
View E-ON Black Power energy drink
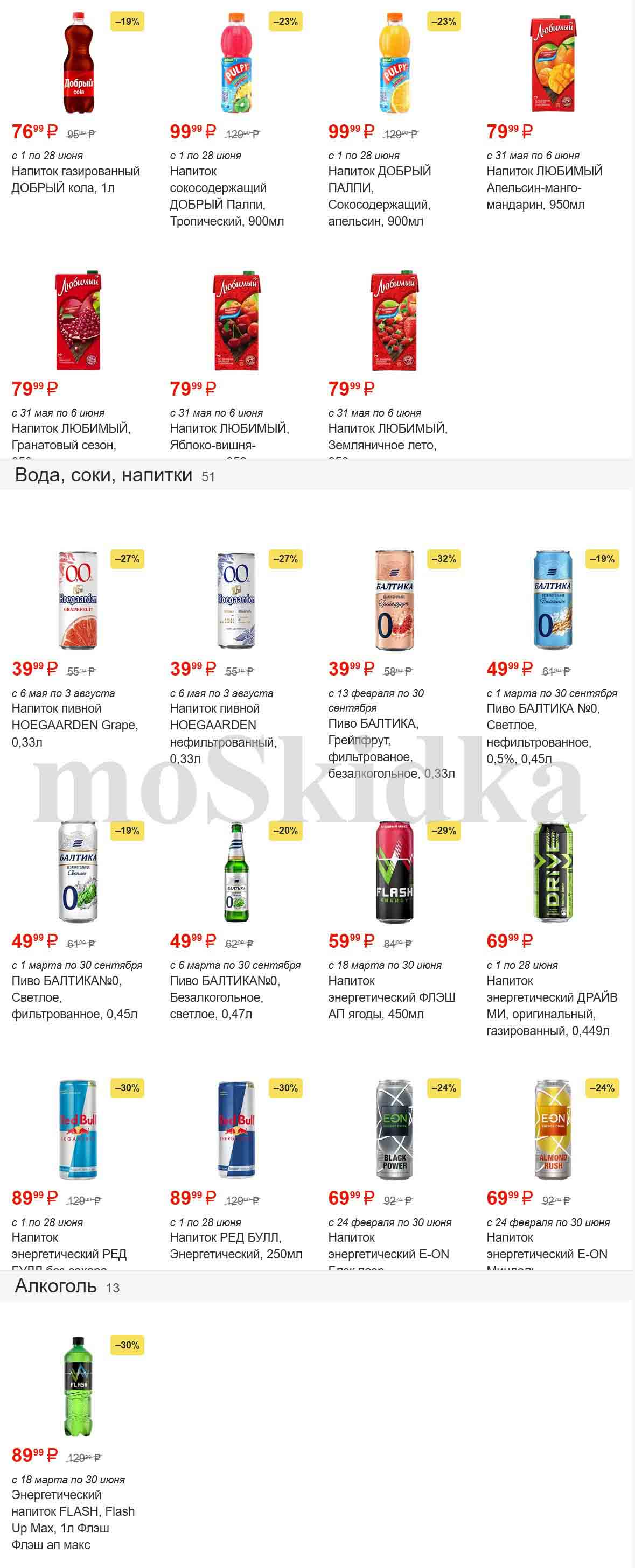click(394, 1130)
